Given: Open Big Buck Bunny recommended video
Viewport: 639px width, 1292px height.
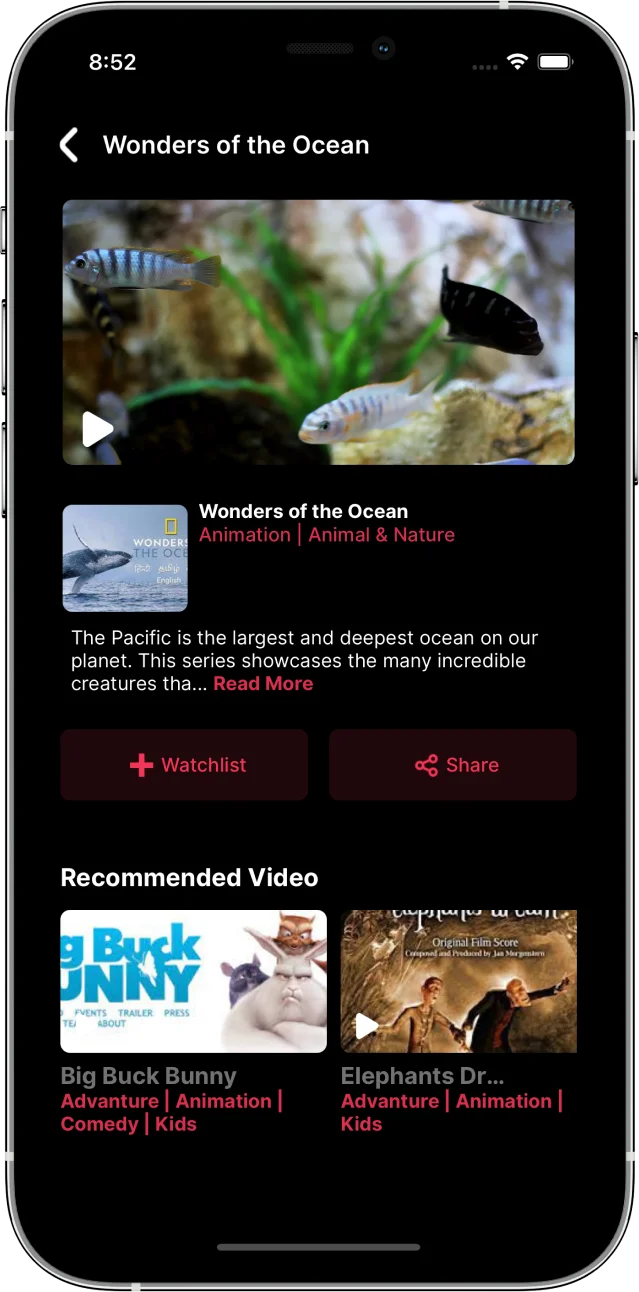Looking at the screenshot, I should coord(193,981).
